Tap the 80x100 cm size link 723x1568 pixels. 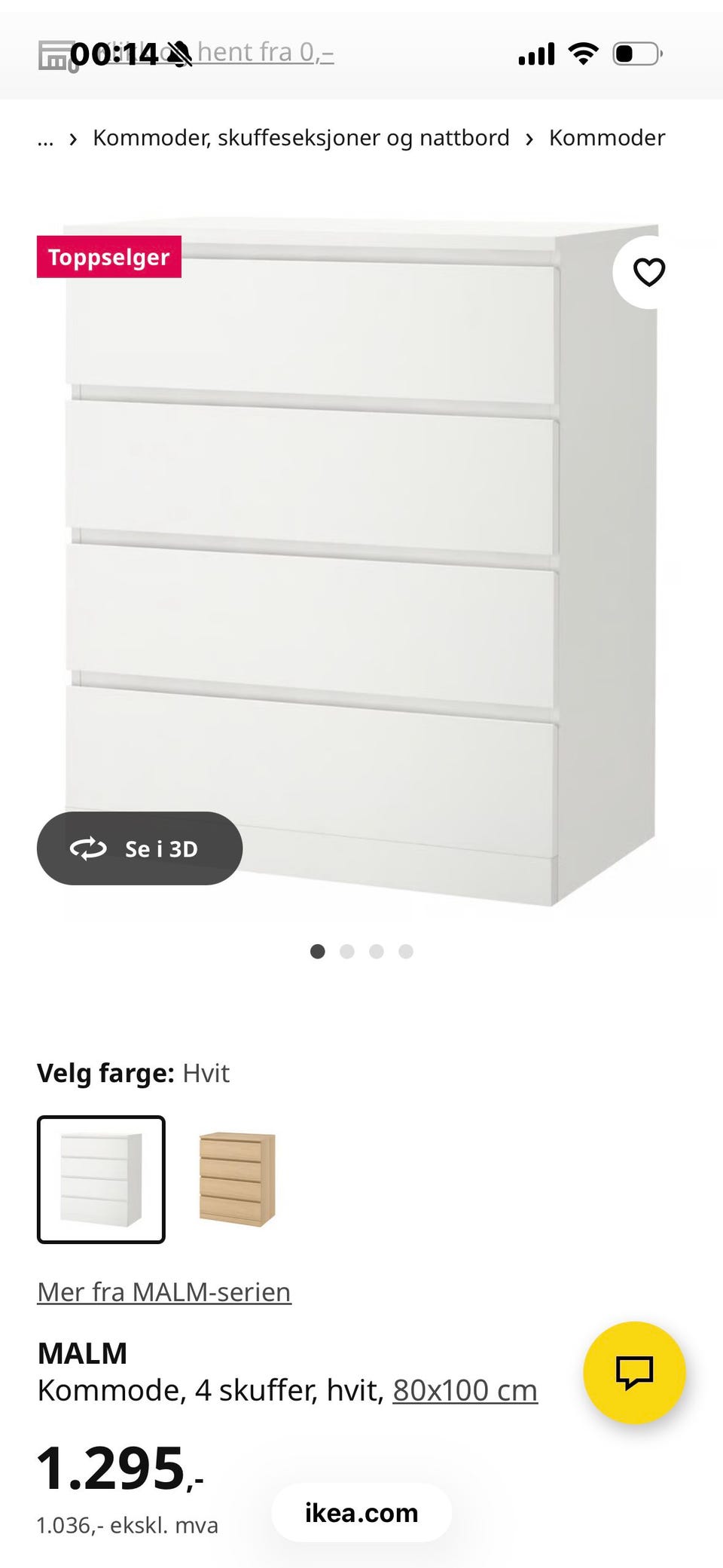(x=465, y=1390)
